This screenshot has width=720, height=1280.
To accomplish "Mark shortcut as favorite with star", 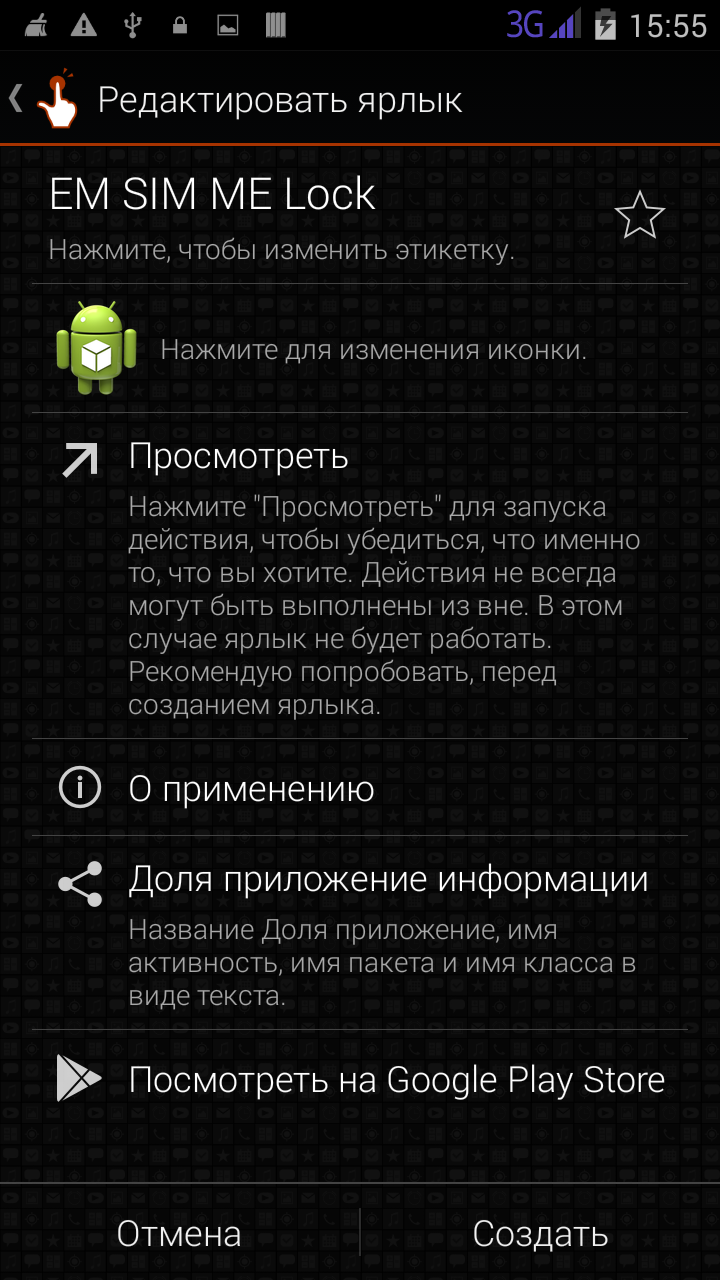I will pos(639,216).
